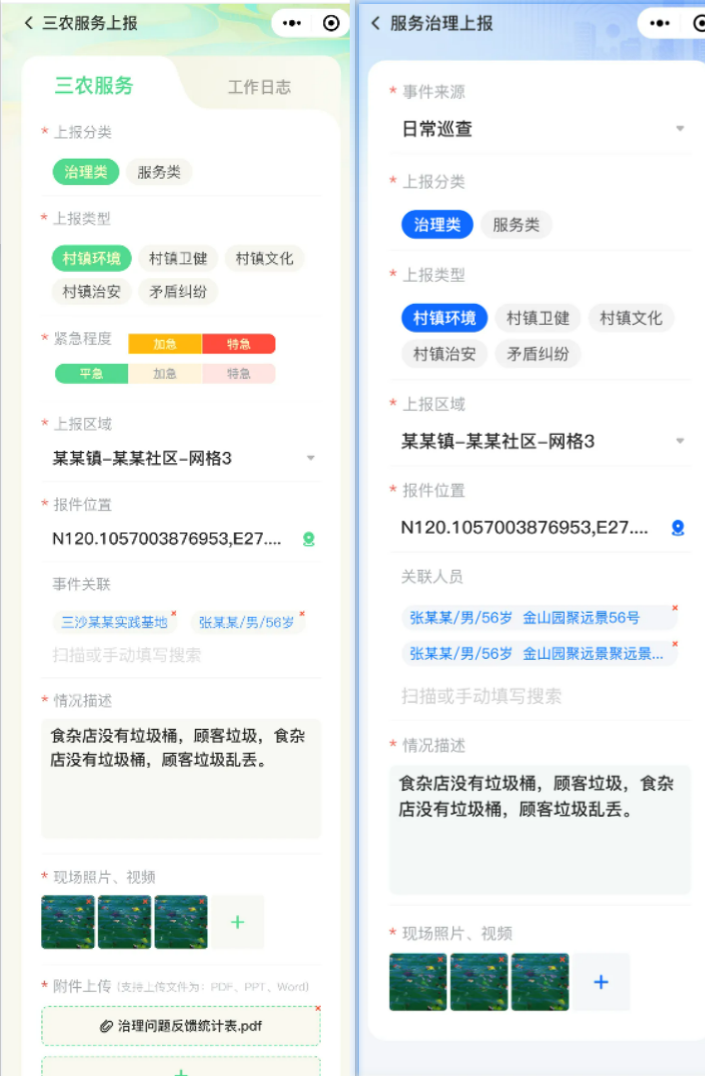Open mini-program menu on 三农服务上报

tap(292, 22)
